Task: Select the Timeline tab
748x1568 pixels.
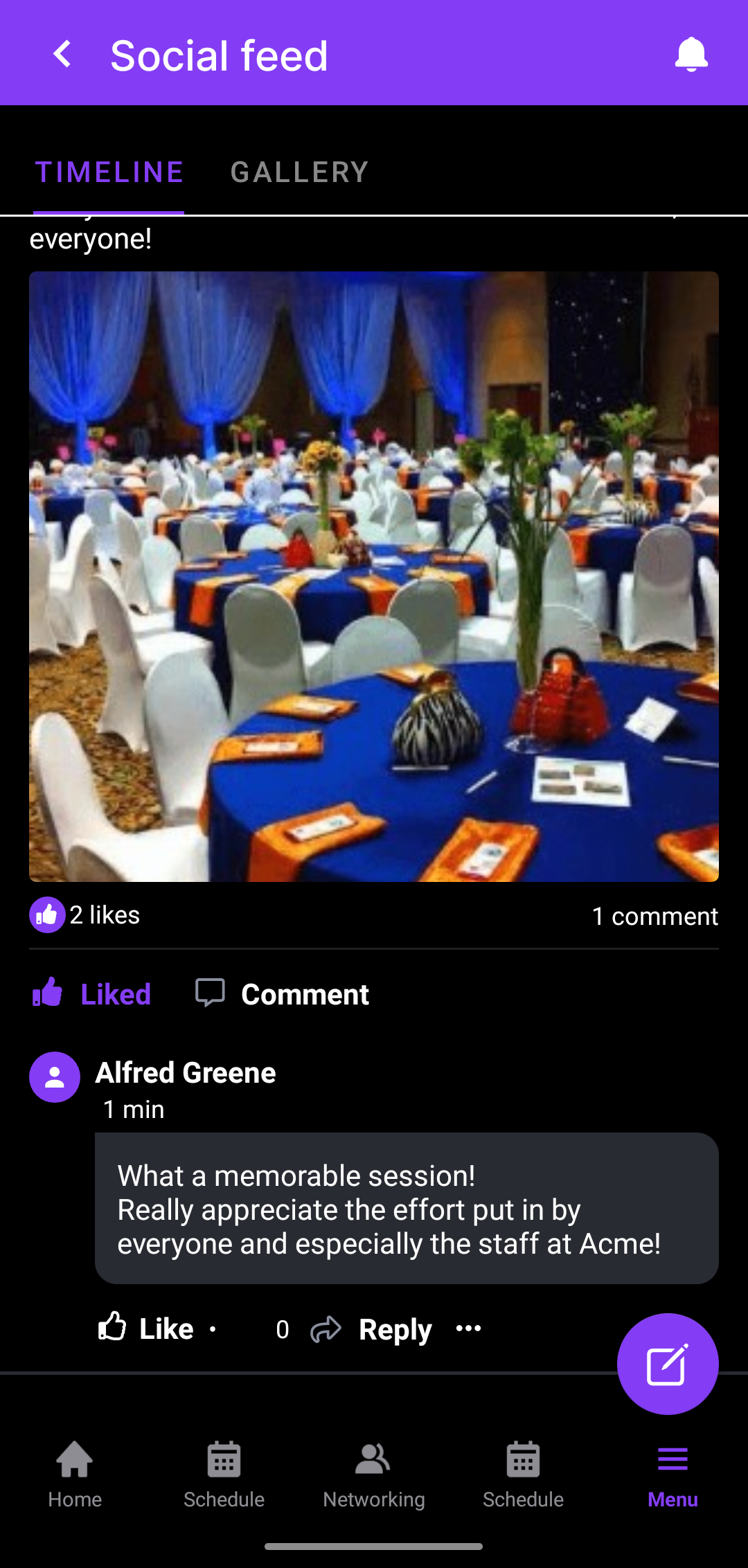Action: point(109,172)
